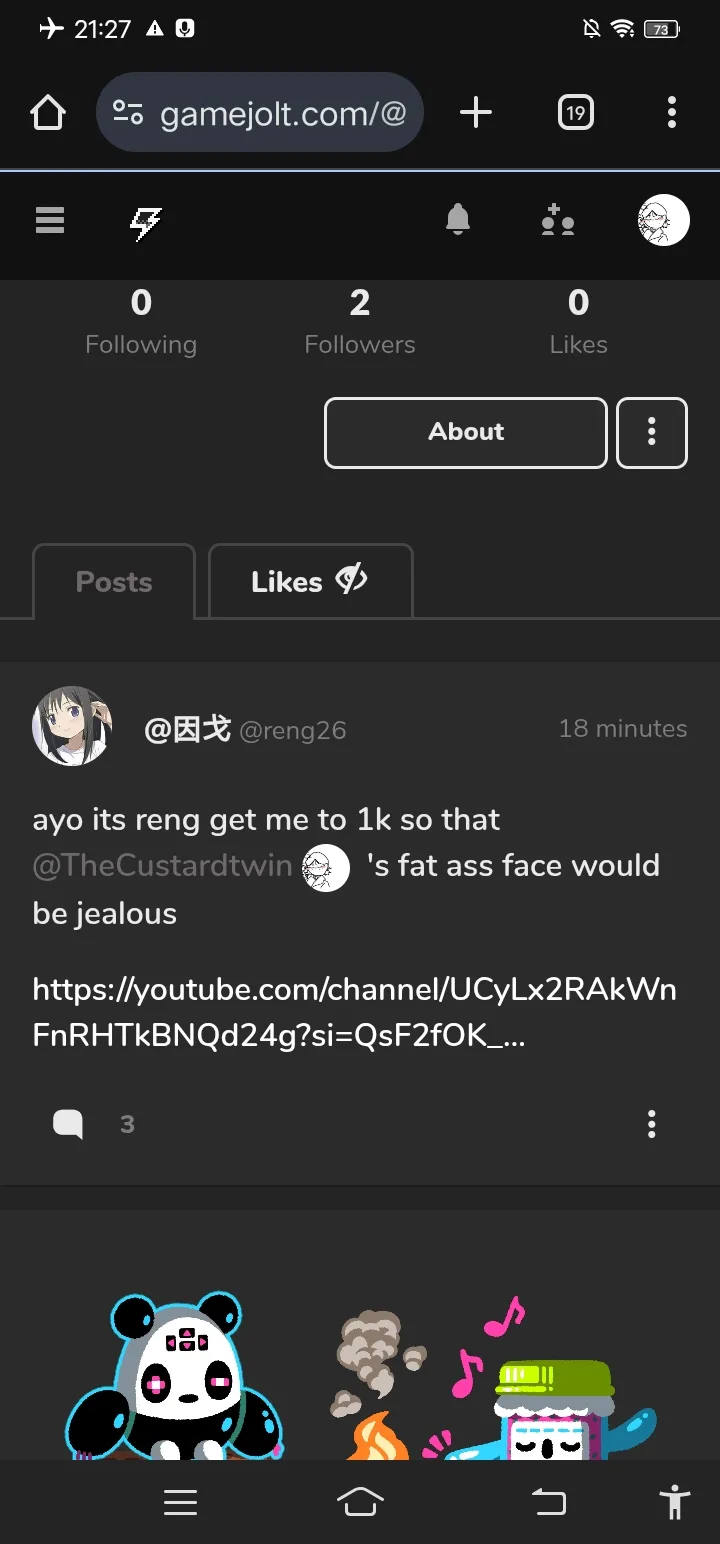Open the browser tab switcher
The width and height of the screenshot is (720, 1544).
575,113
